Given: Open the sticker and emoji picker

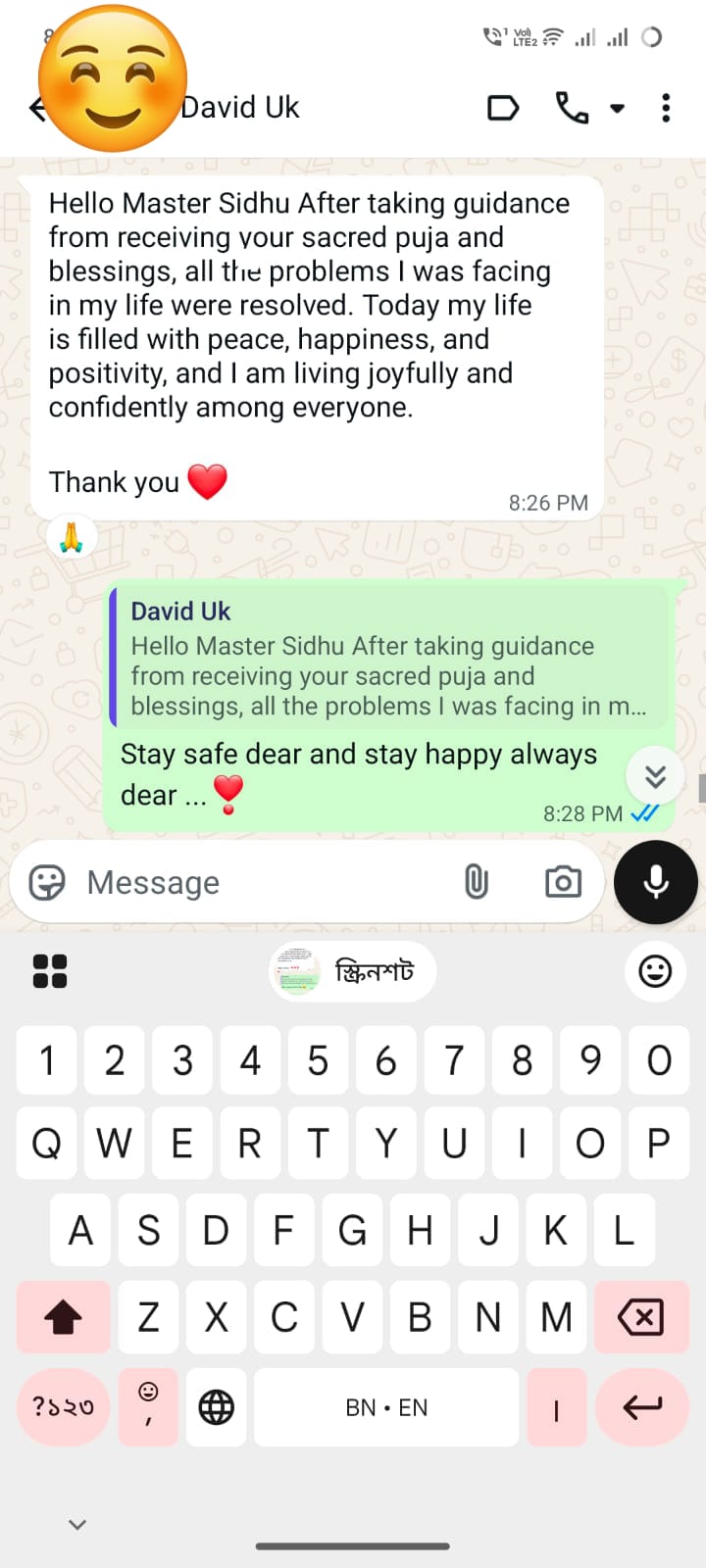Looking at the screenshot, I should pyautogui.click(x=47, y=882).
